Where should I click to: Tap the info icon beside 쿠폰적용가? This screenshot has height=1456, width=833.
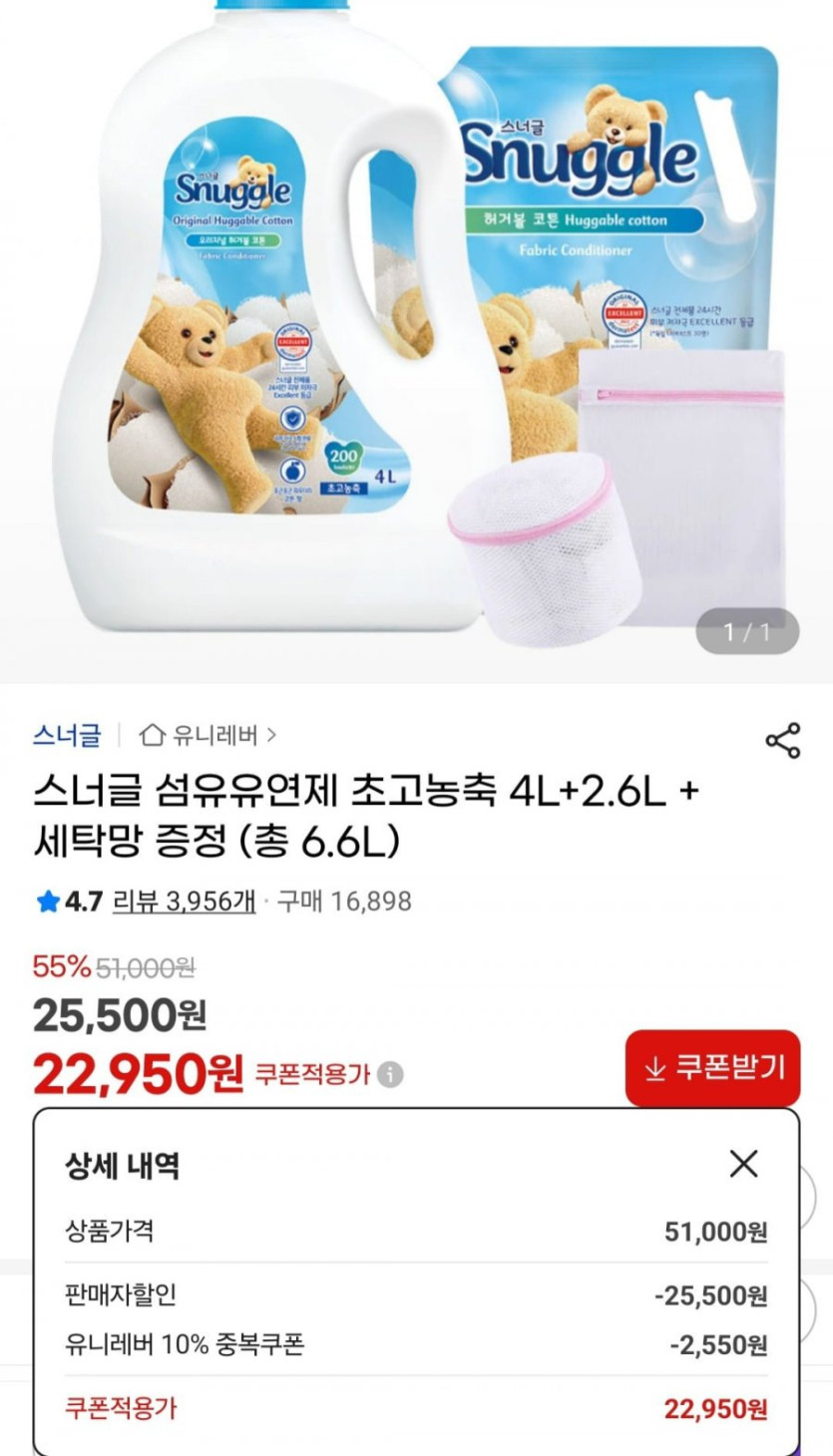pos(391,1074)
